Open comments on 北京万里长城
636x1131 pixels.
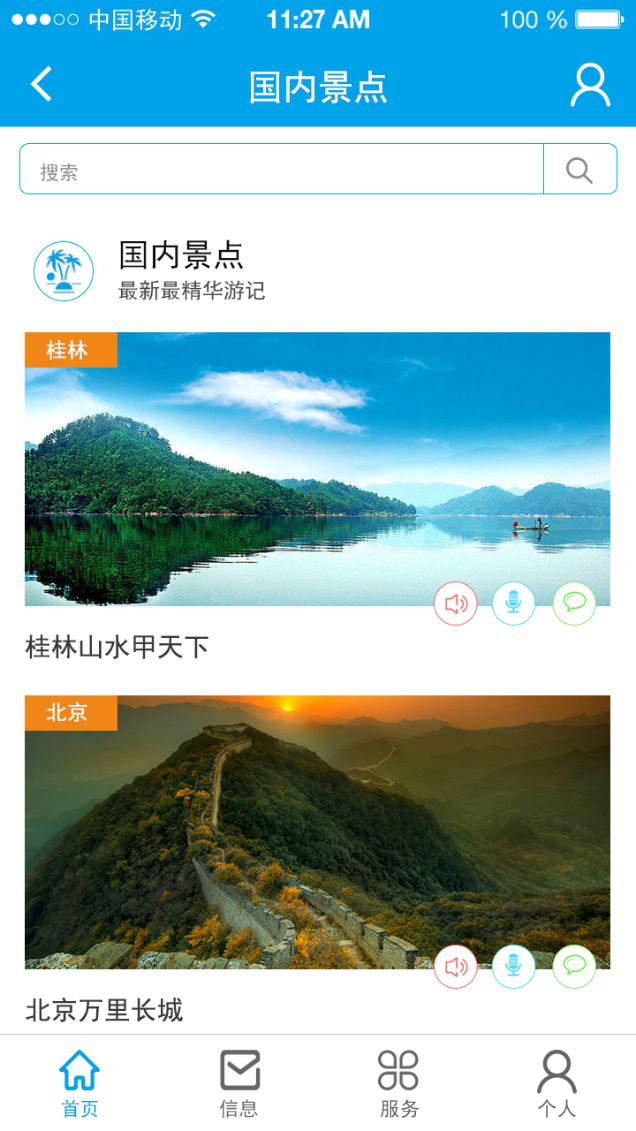point(574,966)
